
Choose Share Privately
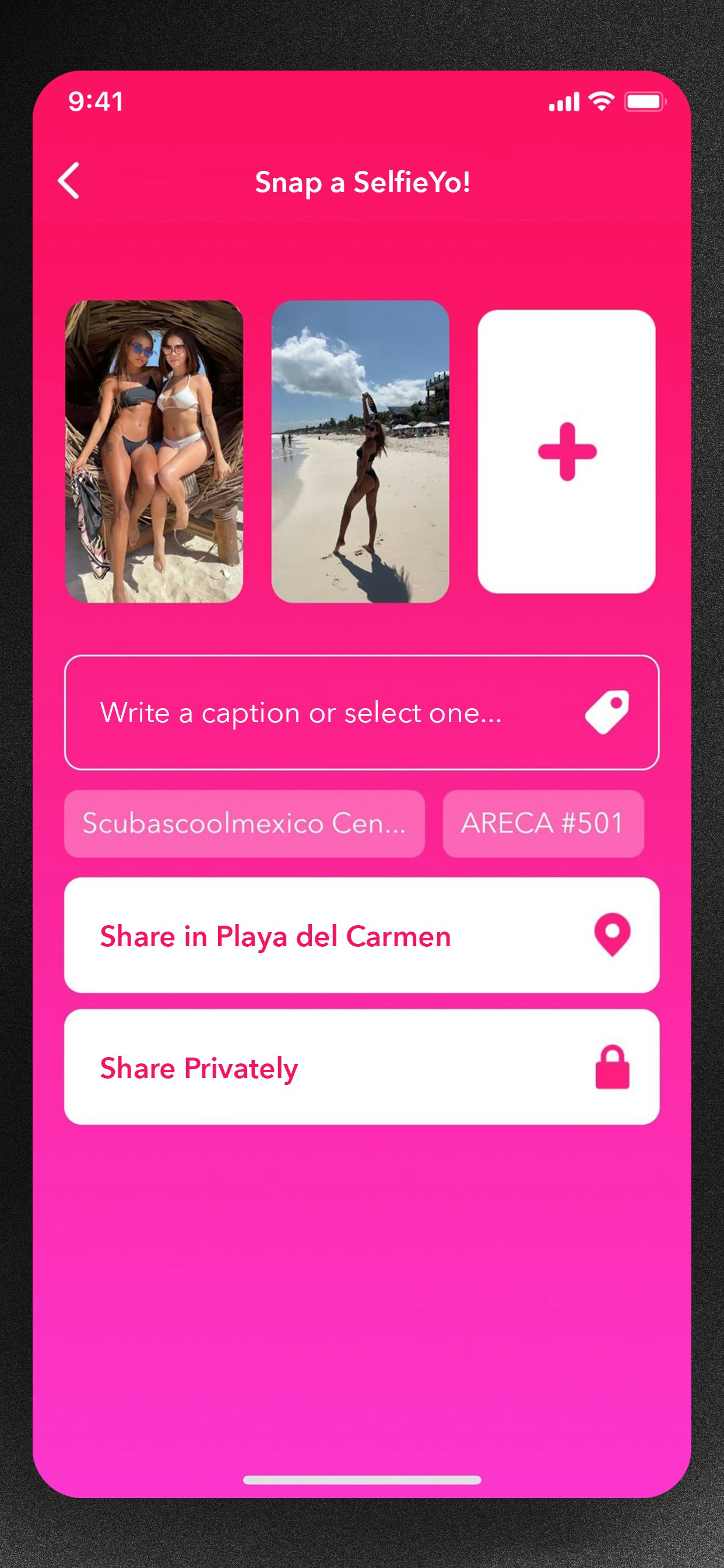click(361, 1067)
